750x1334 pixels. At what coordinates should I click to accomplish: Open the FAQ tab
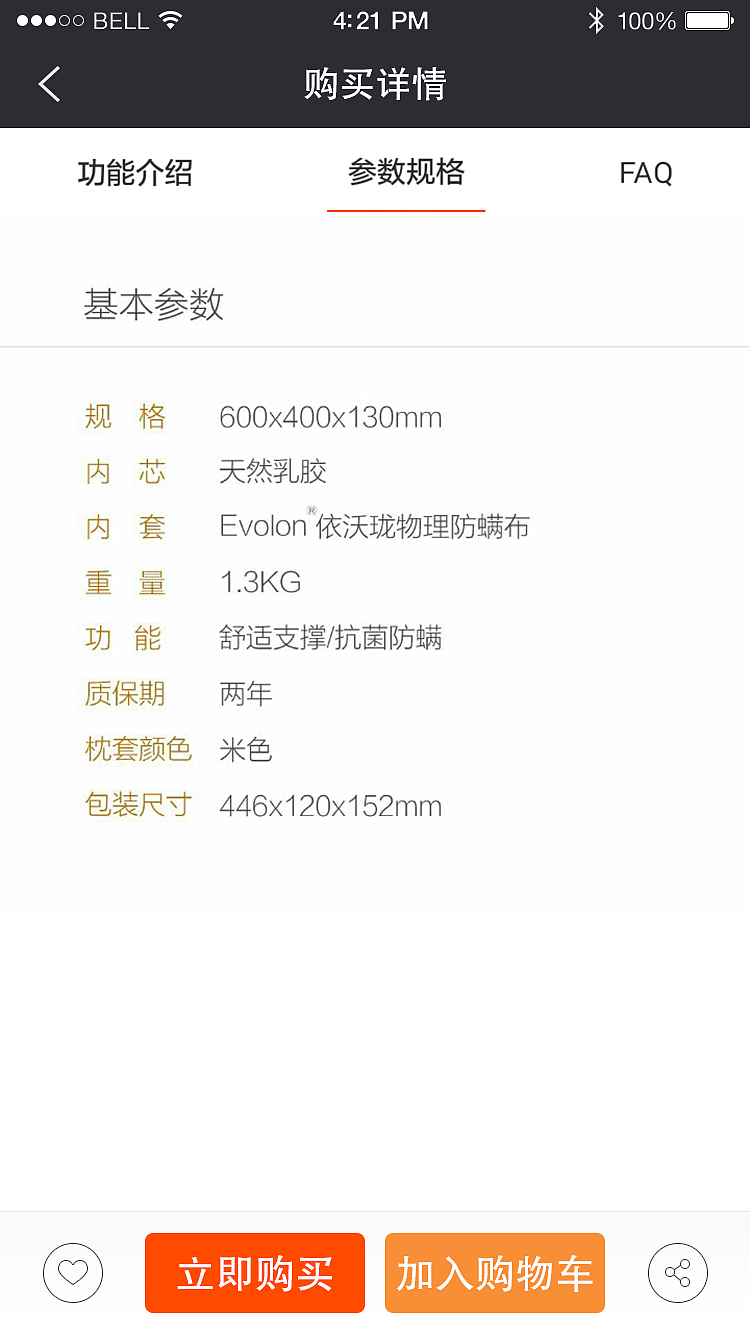[645, 173]
